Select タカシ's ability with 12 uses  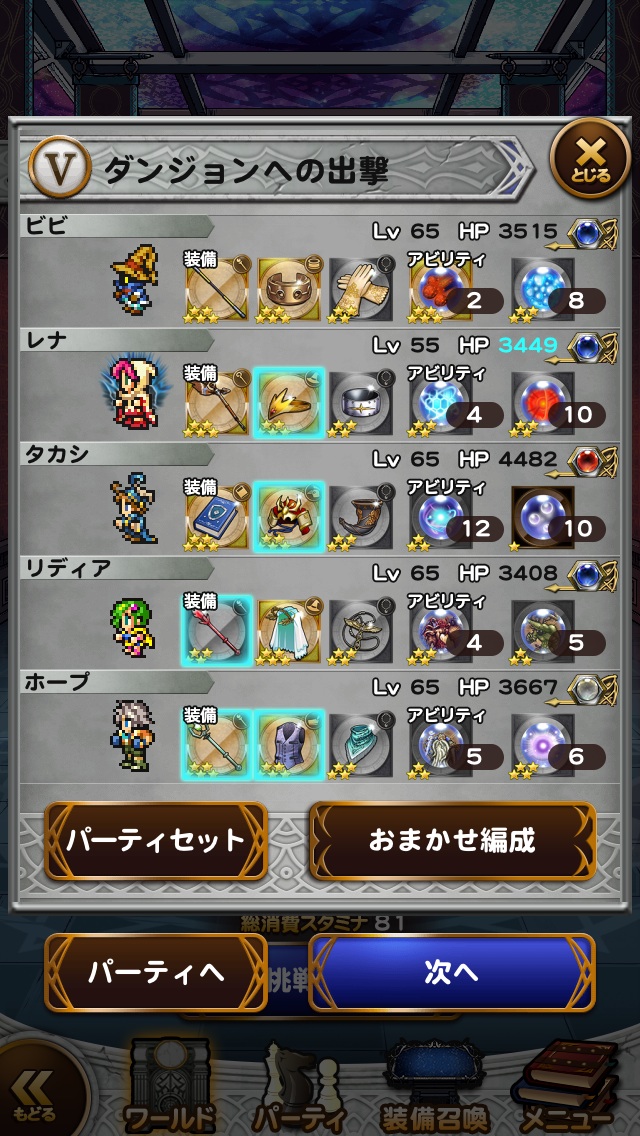(442, 516)
